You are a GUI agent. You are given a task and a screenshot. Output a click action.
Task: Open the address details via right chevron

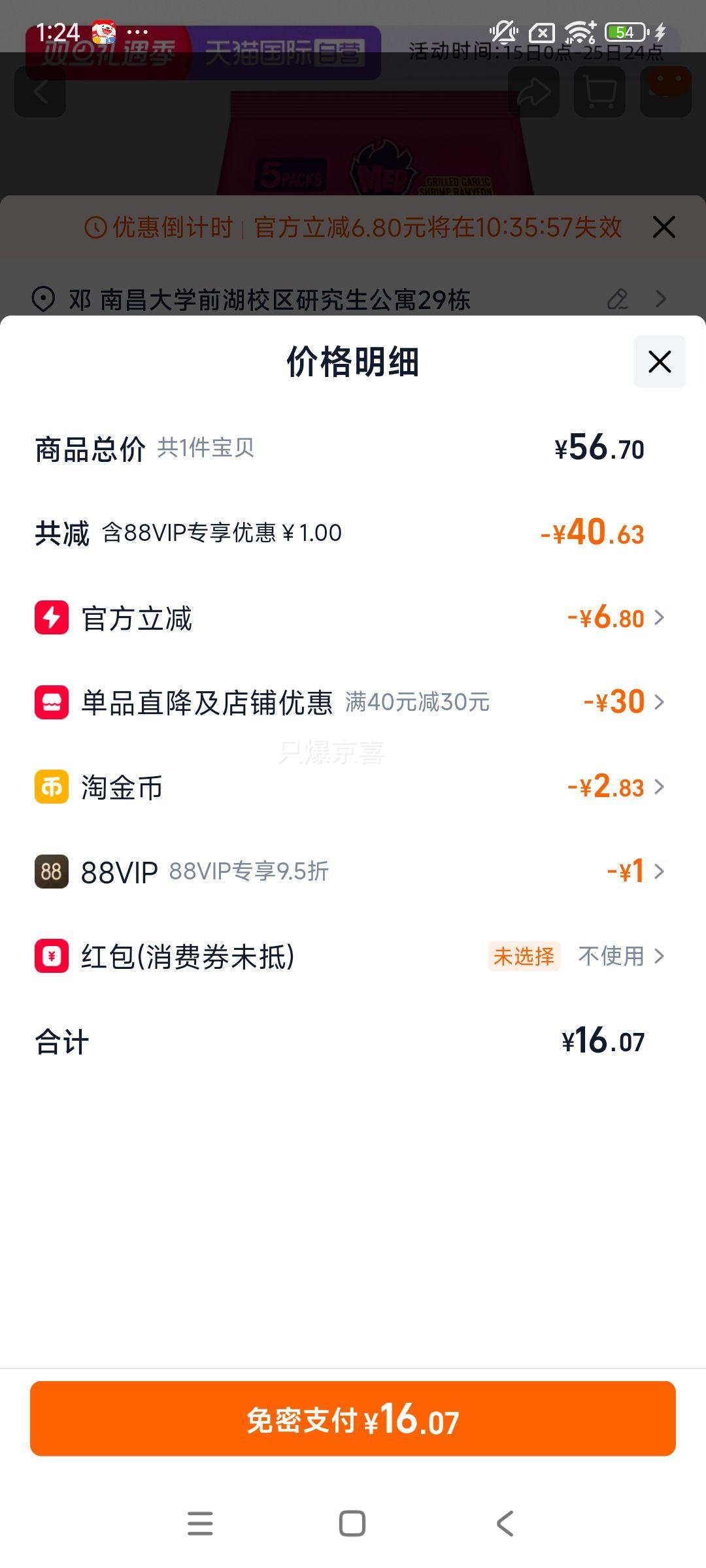coord(660,300)
